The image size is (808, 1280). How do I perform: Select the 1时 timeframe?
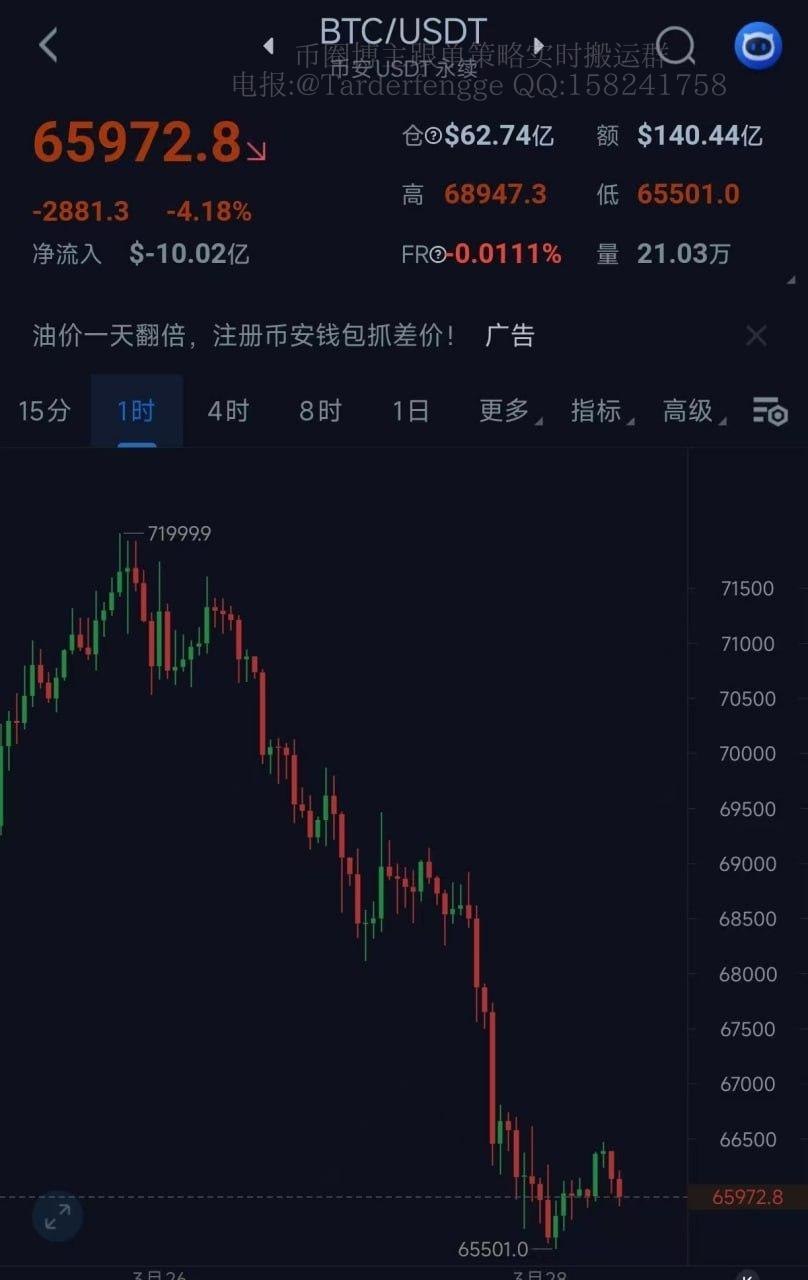(136, 411)
